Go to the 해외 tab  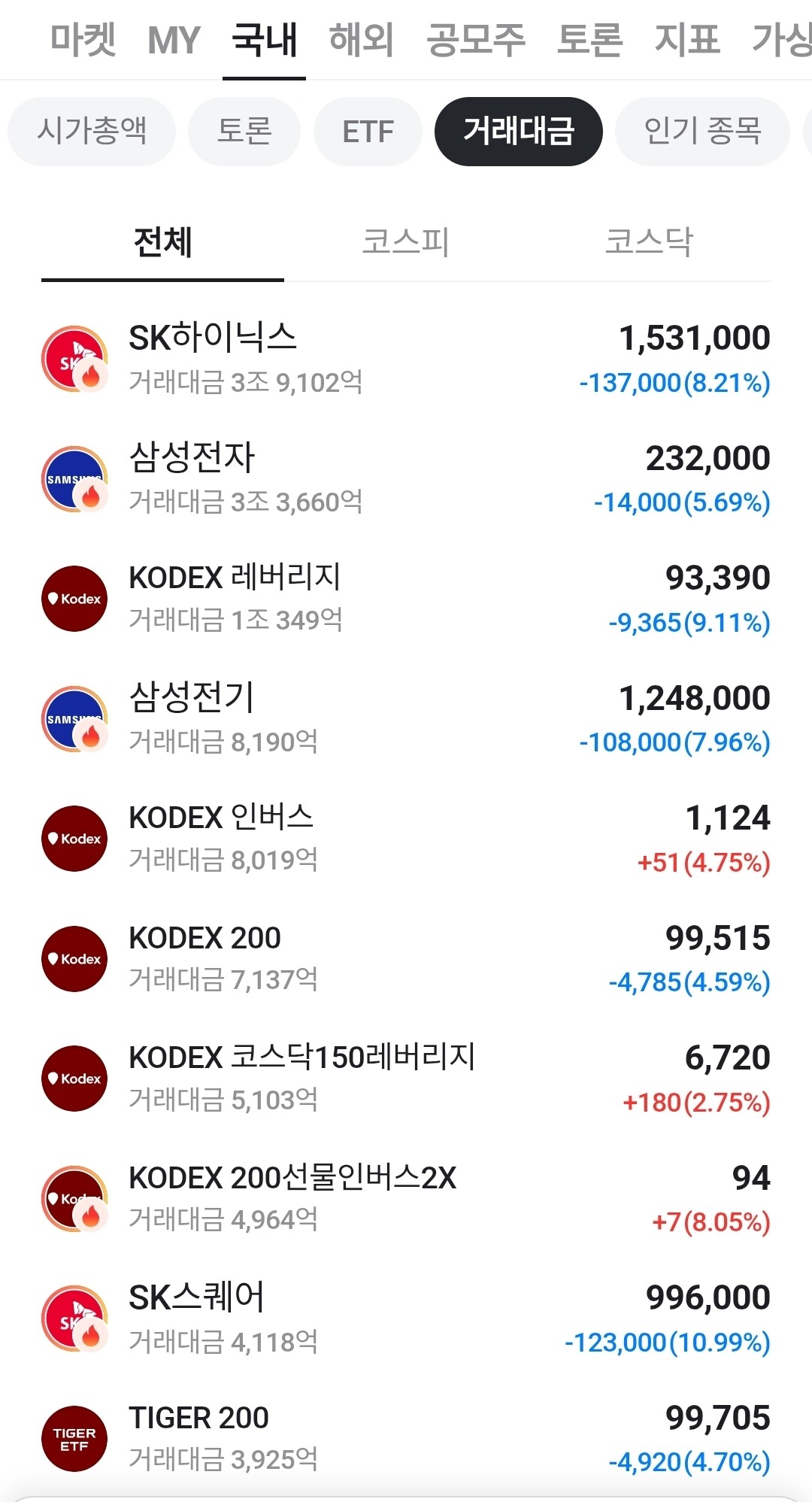click(362, 39)
